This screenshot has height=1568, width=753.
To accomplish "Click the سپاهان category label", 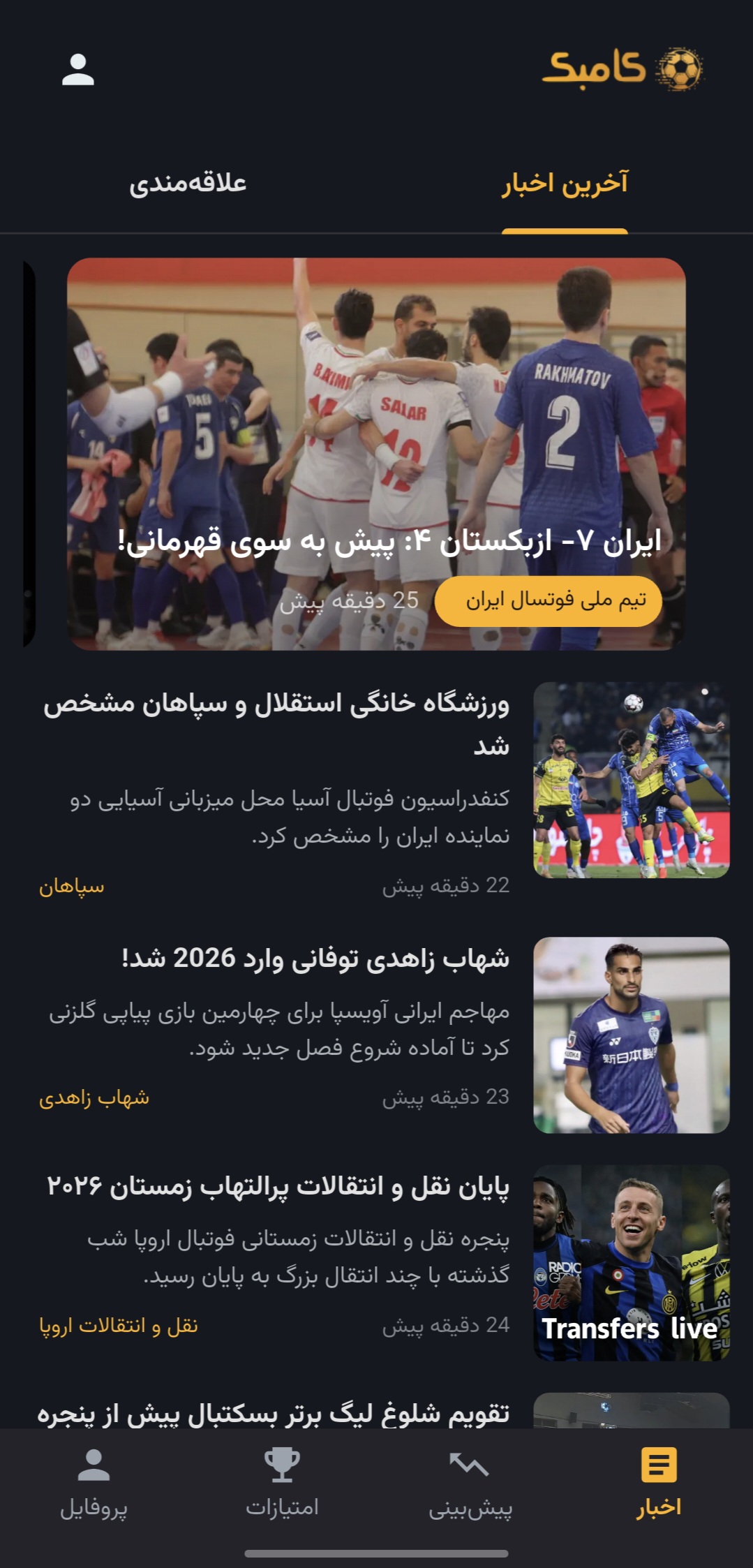I will pyautogui.click(x=71, y=887).
